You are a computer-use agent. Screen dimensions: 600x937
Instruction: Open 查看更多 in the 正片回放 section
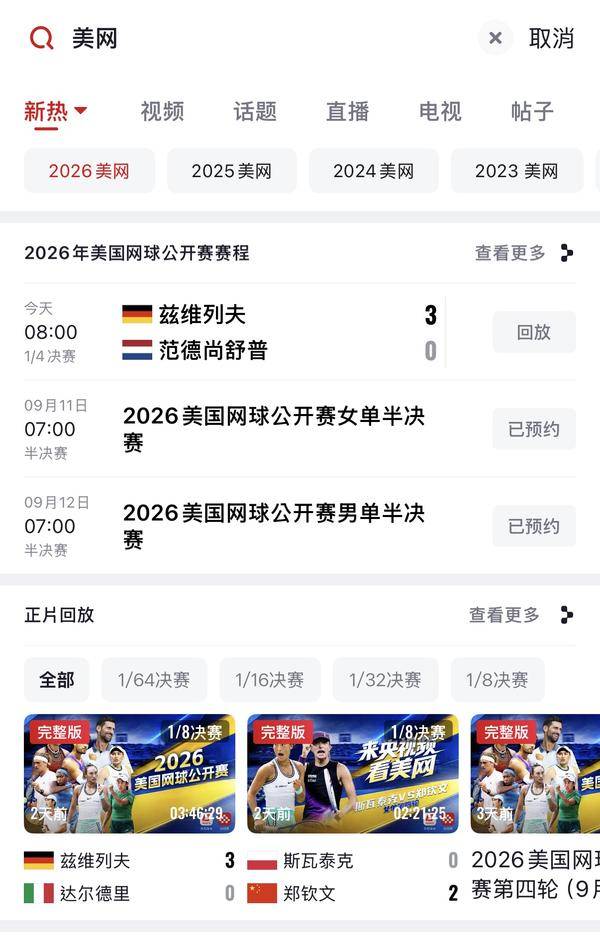pyautogui.click(x=521, y=614)
